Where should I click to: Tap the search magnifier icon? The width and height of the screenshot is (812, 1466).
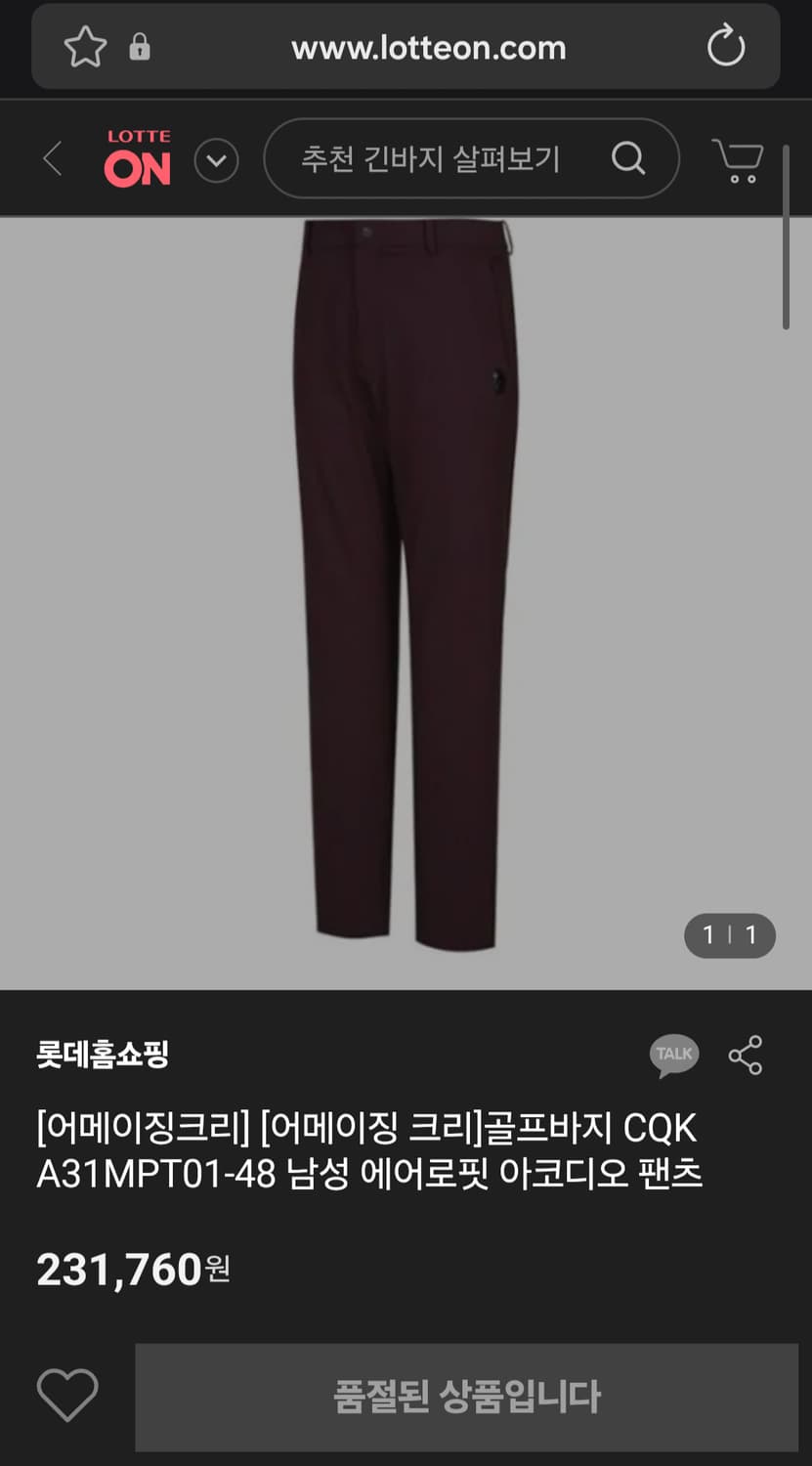(x=629, y=158)
